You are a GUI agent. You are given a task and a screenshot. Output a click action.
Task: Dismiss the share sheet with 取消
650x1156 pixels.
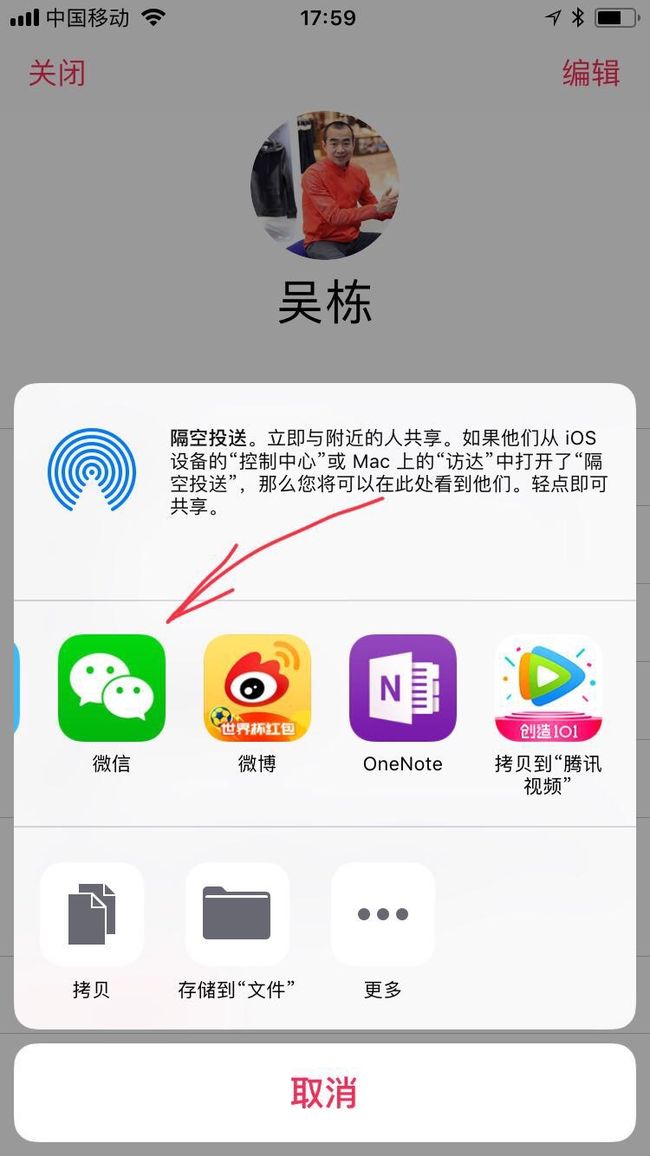(x=325, y=1093)
